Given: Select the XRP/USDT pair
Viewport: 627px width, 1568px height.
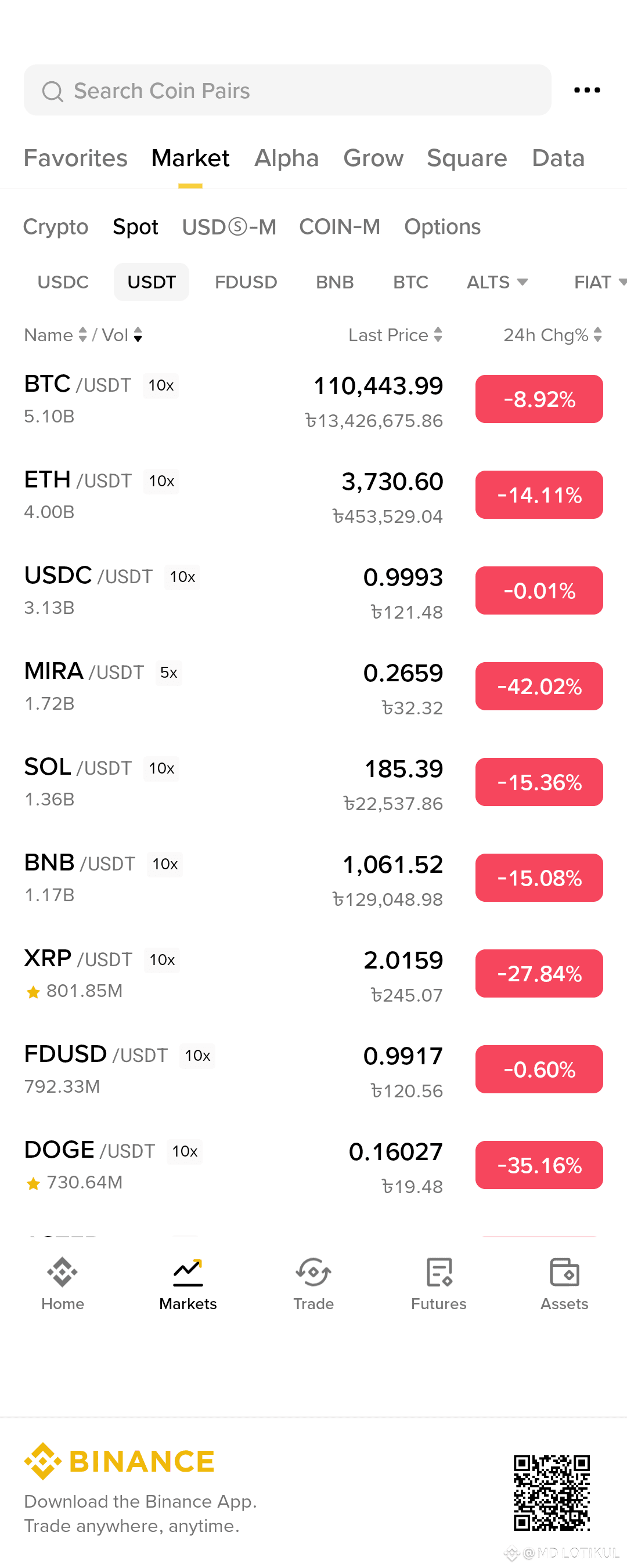Looking at the screenshot, I should click(x=231, y=974).
